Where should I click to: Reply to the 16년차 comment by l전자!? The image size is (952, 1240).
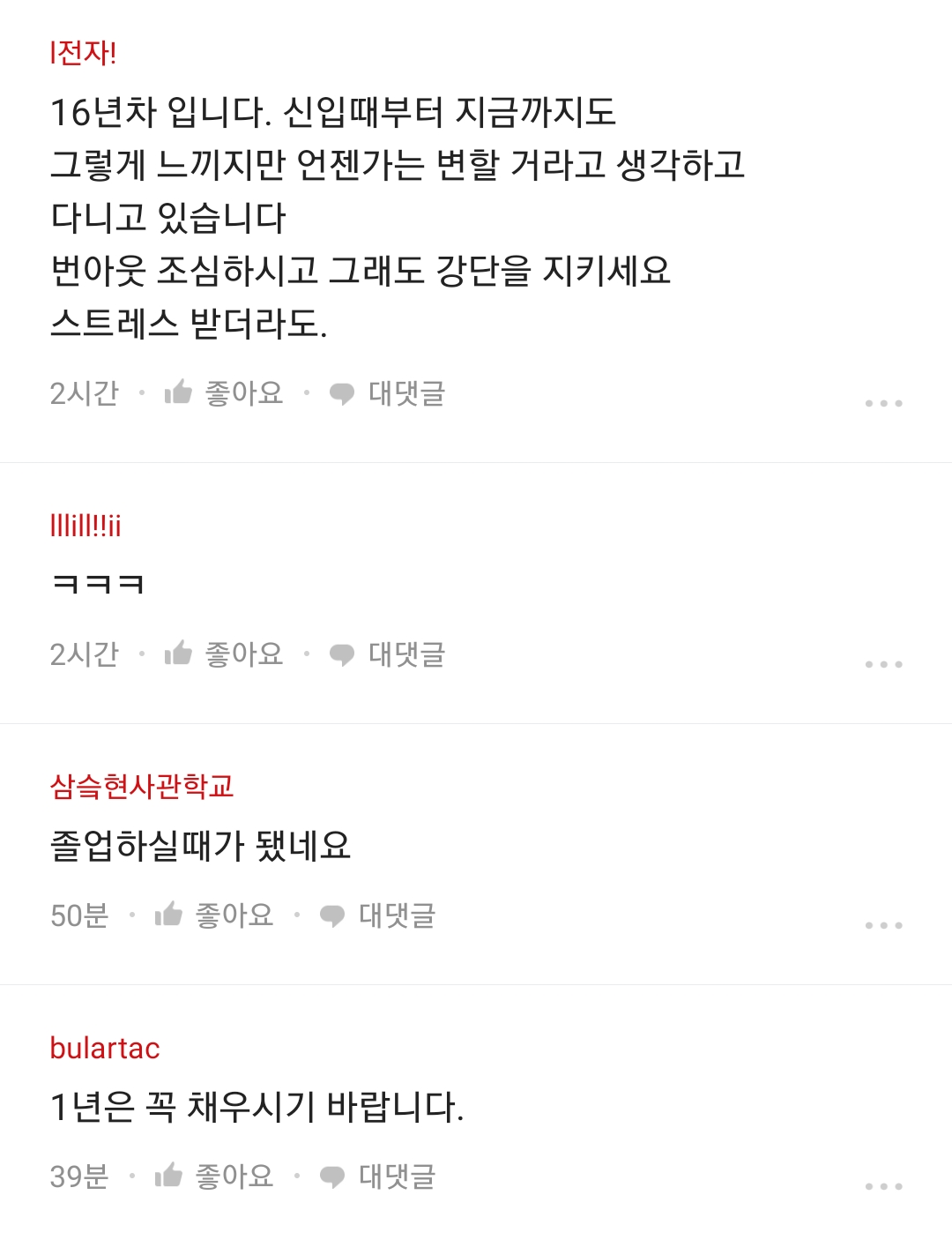[387, 392]
